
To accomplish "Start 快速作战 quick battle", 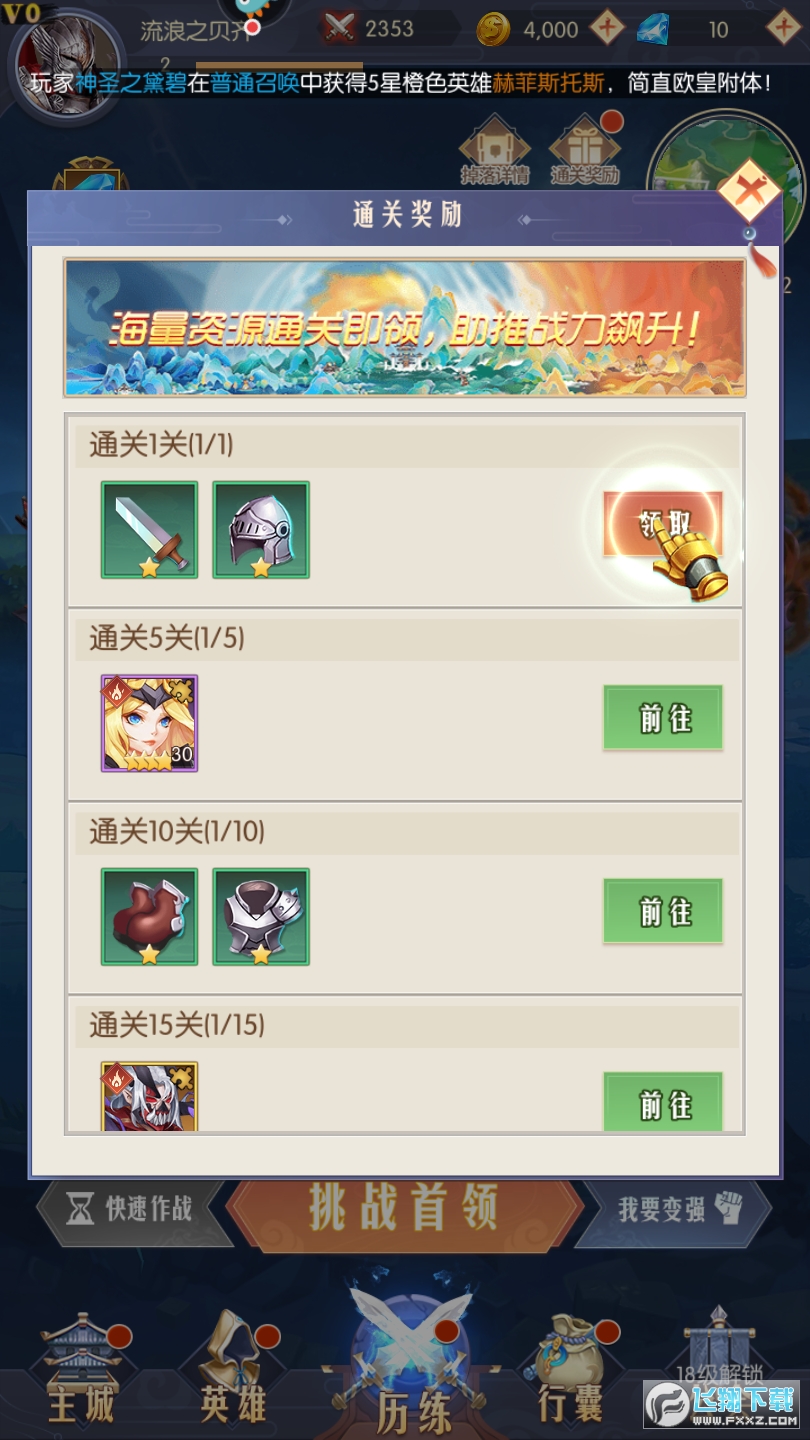I will click(130, 1209).
